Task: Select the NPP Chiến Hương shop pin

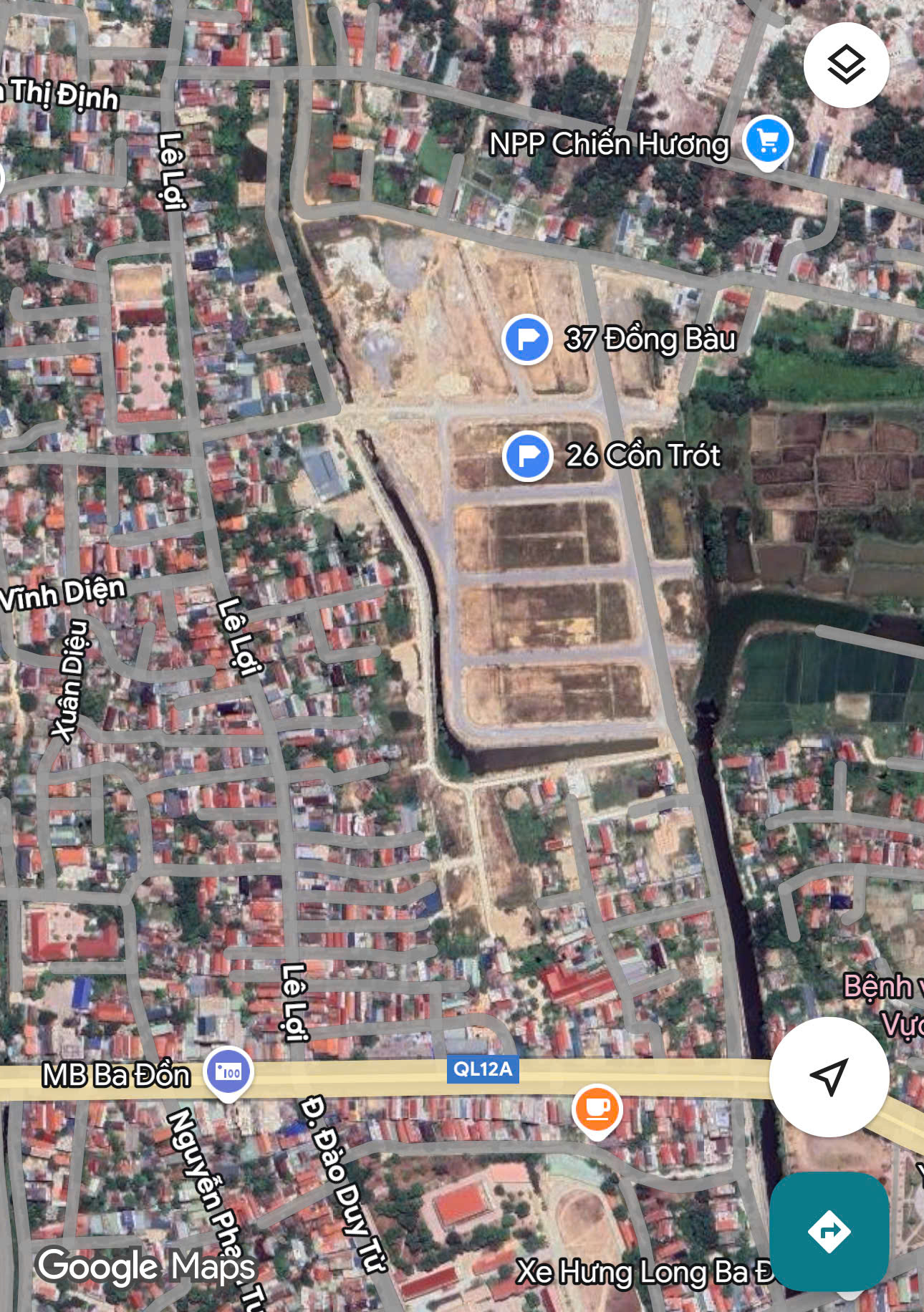Action: tap(767, 141)
